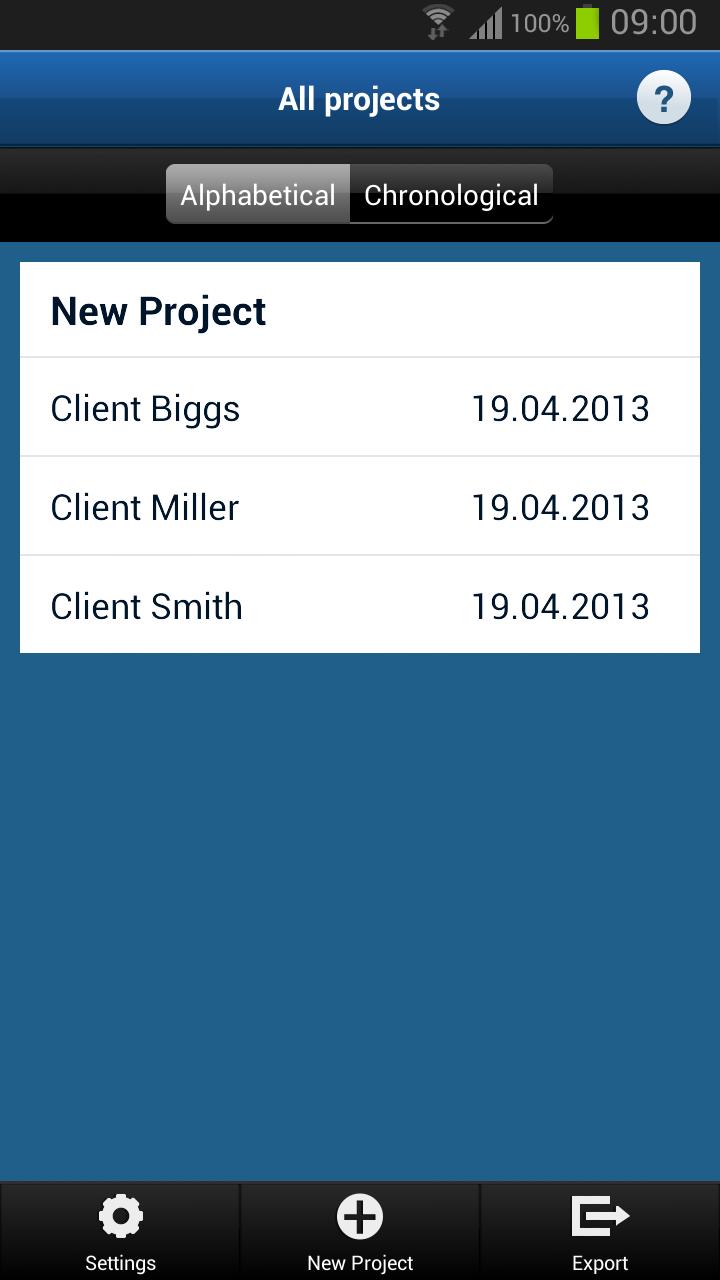Select the clock showing 09:00
Viewport: 720px width, 1280px height.
coord(653,22)
